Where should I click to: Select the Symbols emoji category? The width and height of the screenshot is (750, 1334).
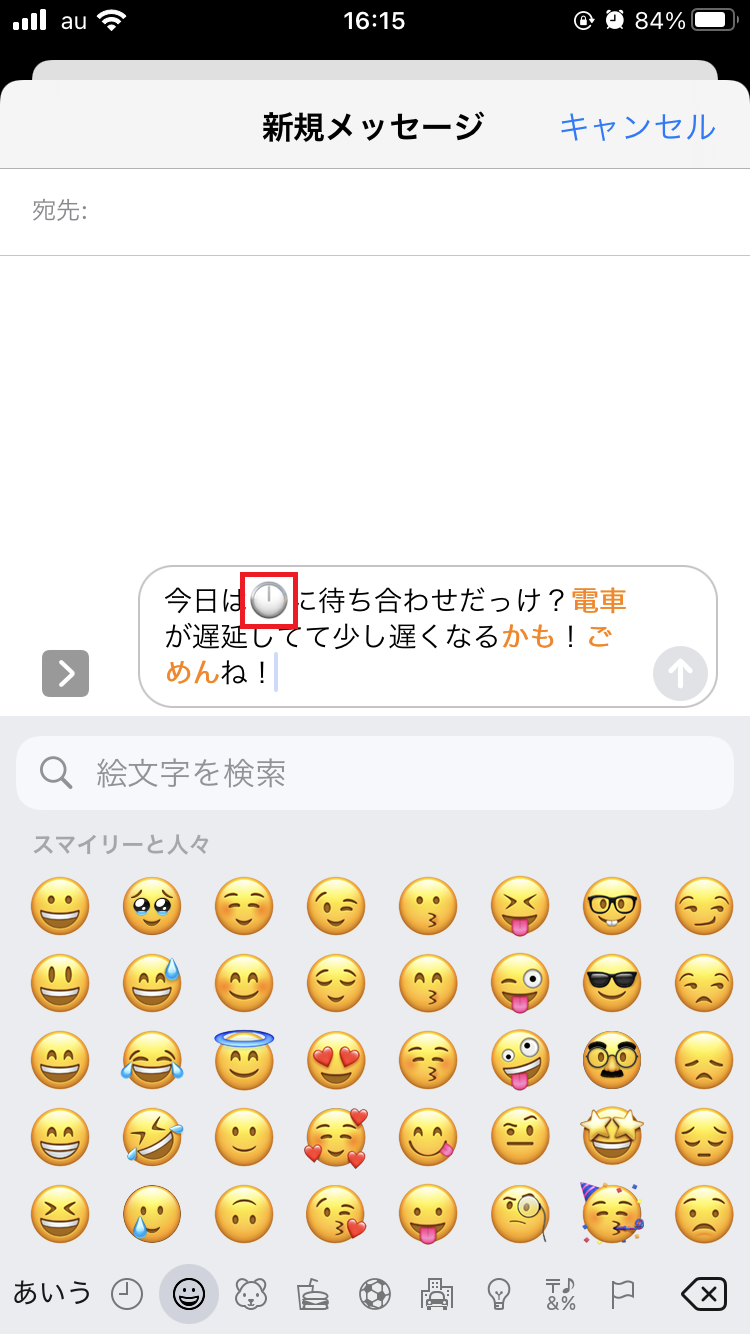coord(562,1293)
